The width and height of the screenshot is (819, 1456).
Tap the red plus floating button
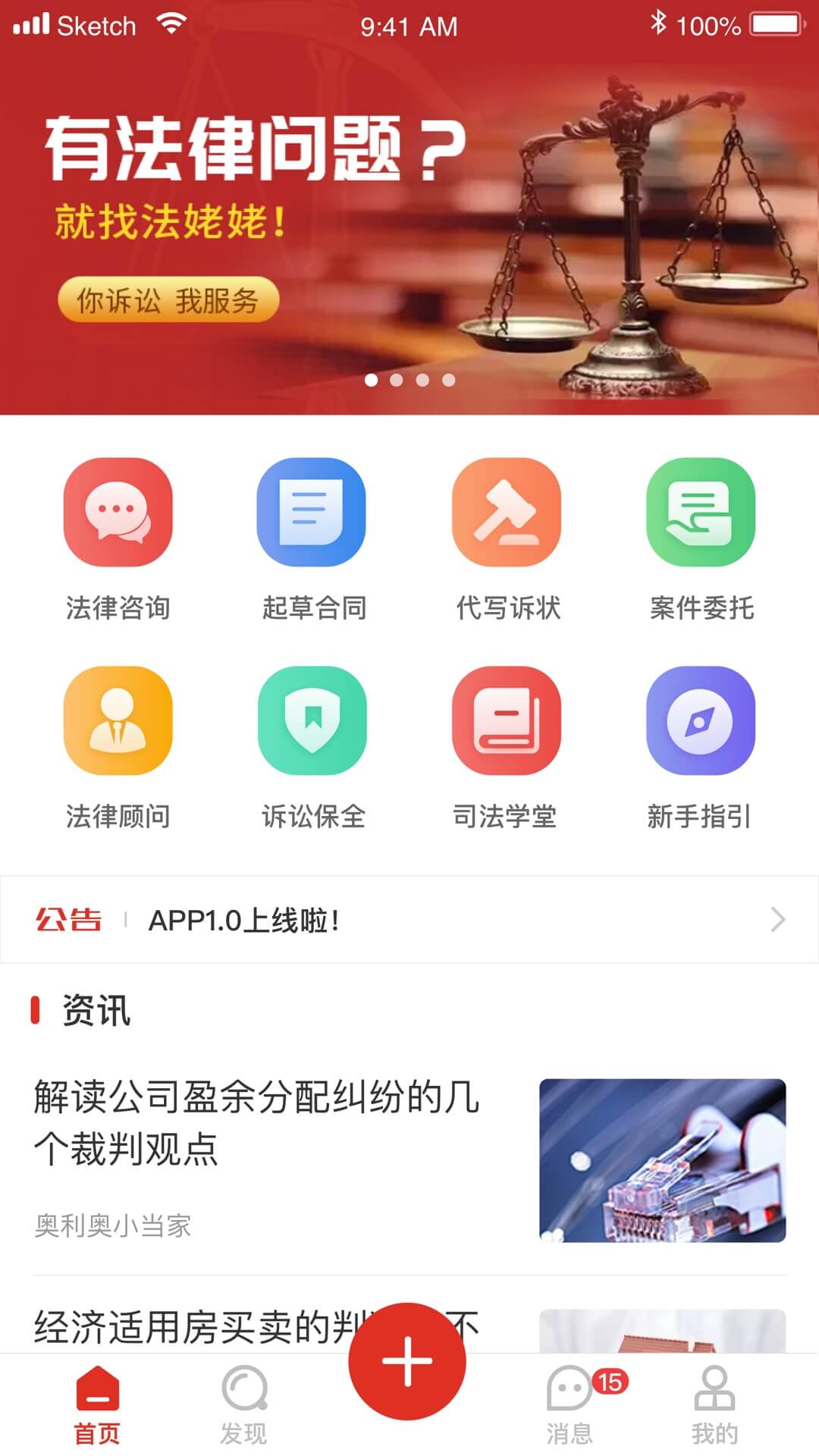tap(407, 1361)
